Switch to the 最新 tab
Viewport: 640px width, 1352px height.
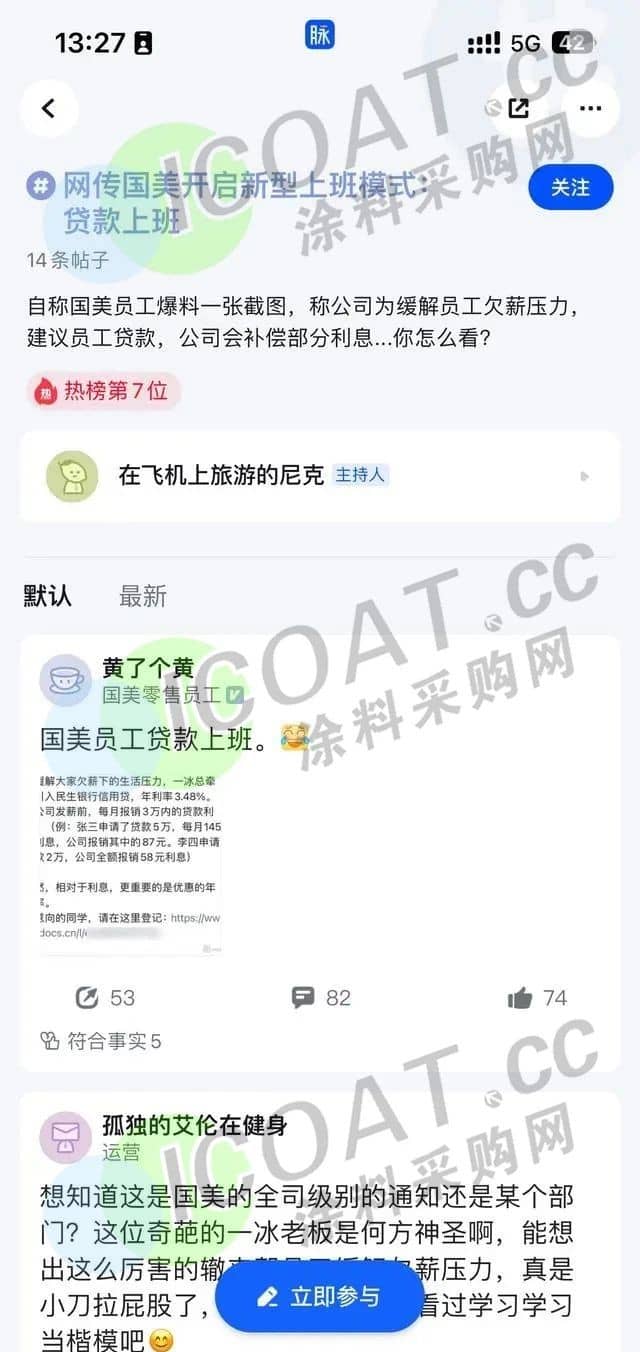[143, 596]
